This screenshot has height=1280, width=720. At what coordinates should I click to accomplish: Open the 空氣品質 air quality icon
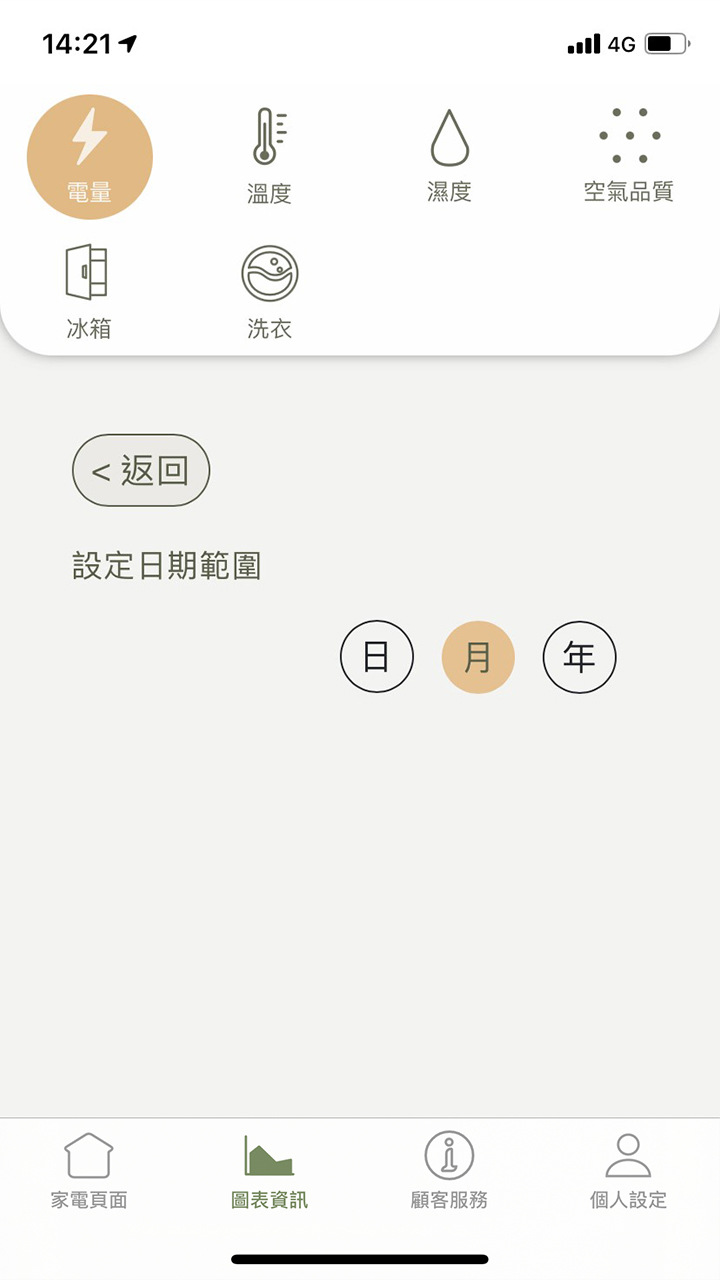point(630,145)
